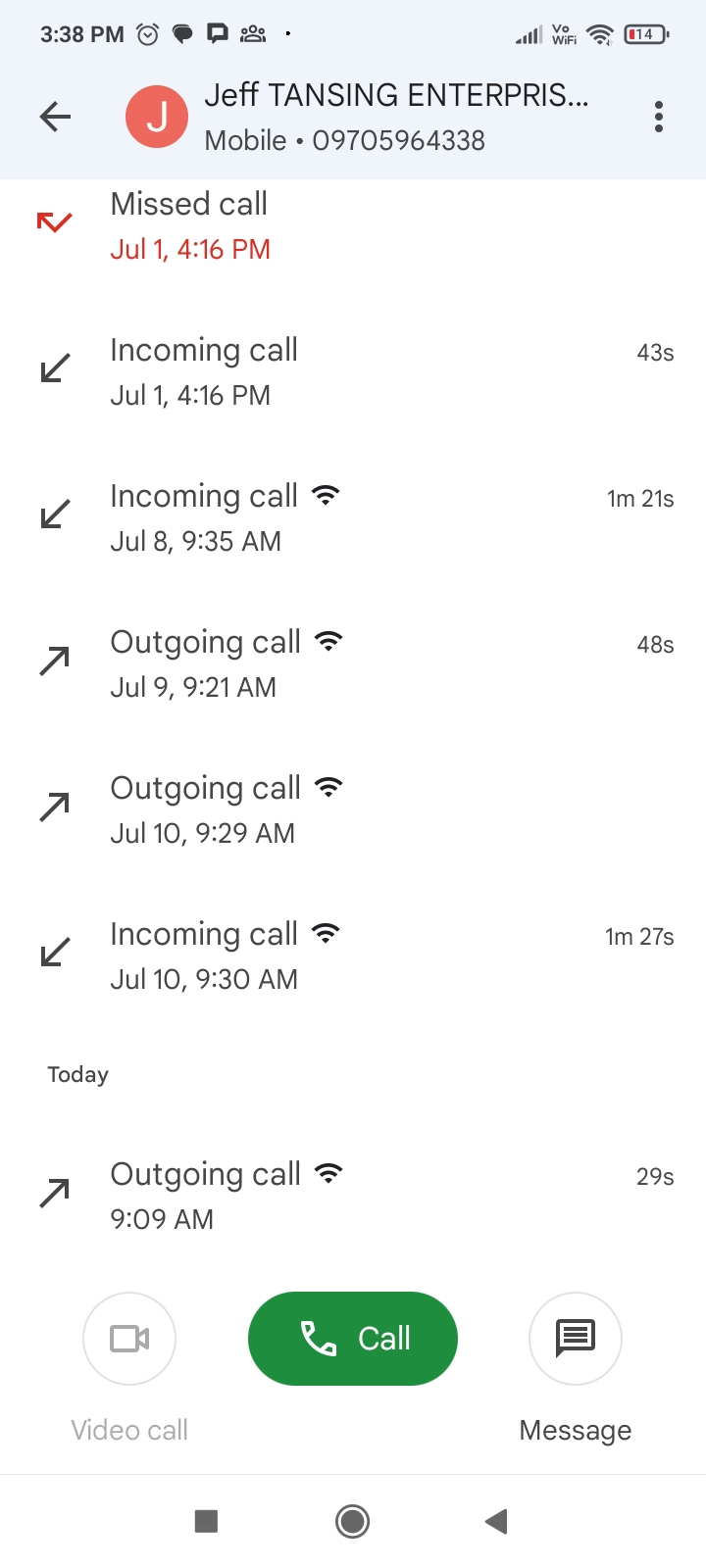Open the recent apps view
Image resolution: width=706 pixels, height=1568 pixels.
pyautogui.click(x=206, y=1521)
